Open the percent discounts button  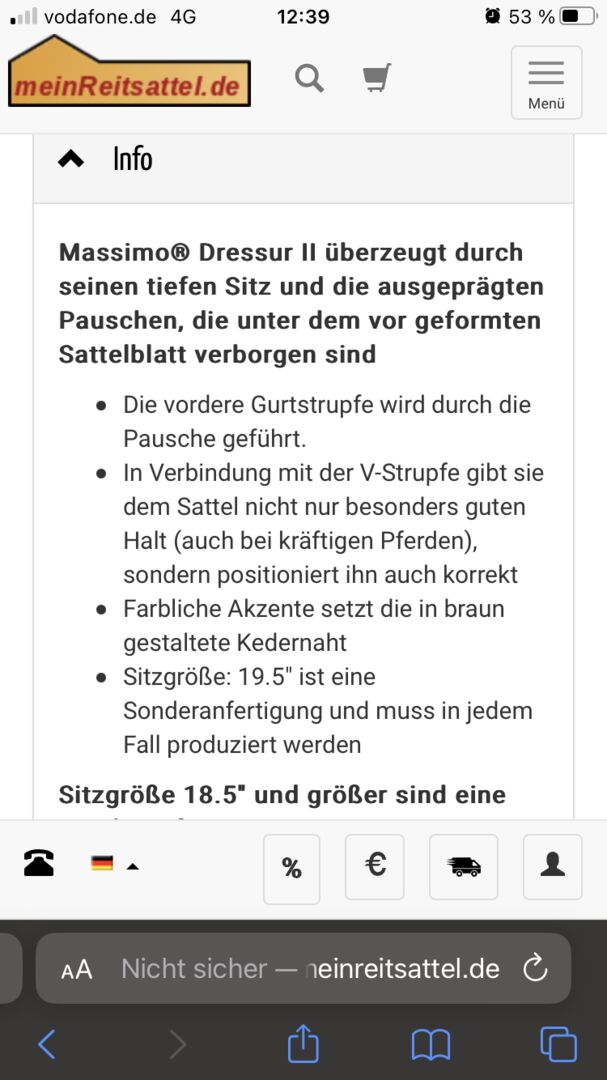click(x=291, y=868)
